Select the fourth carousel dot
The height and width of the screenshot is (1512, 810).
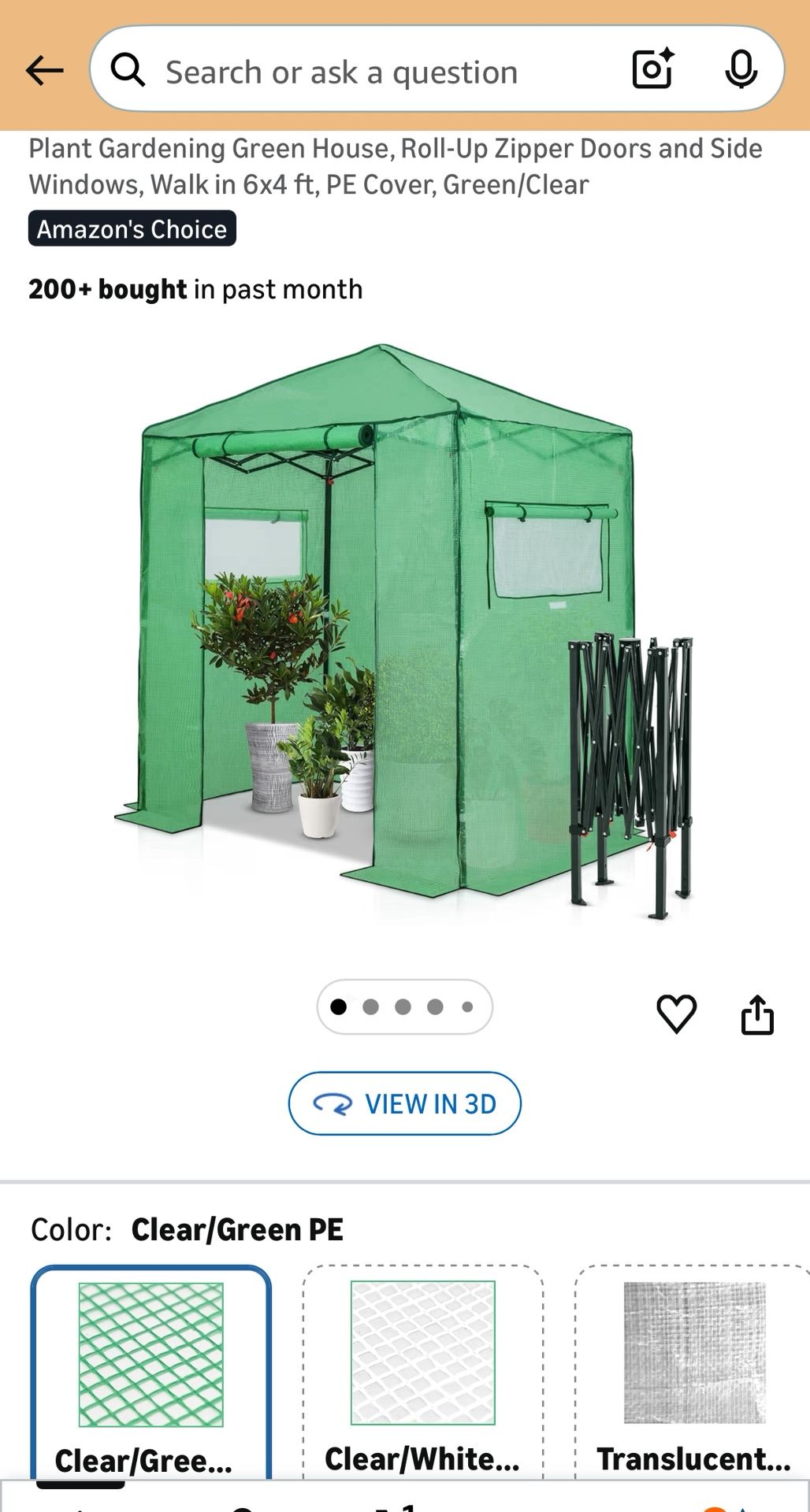point(436,1006)
